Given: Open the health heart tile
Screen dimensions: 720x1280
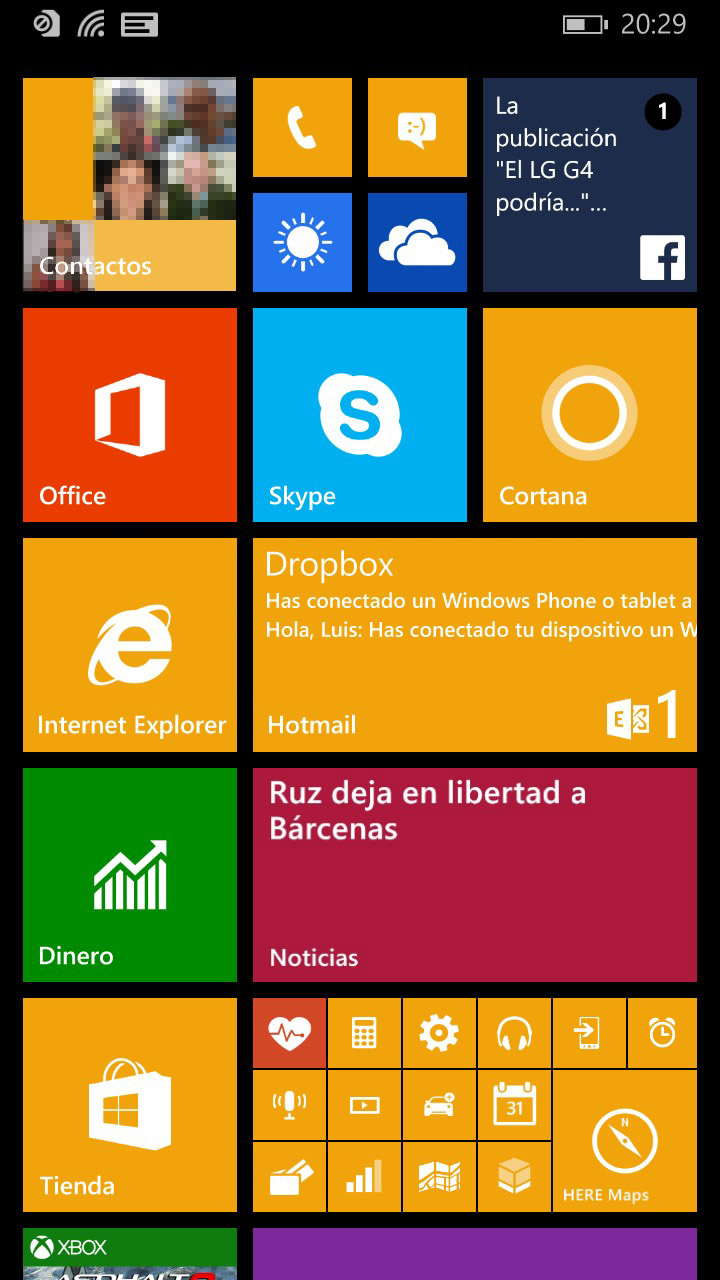Looking at the screenshot, I should tap(289, 1032).
